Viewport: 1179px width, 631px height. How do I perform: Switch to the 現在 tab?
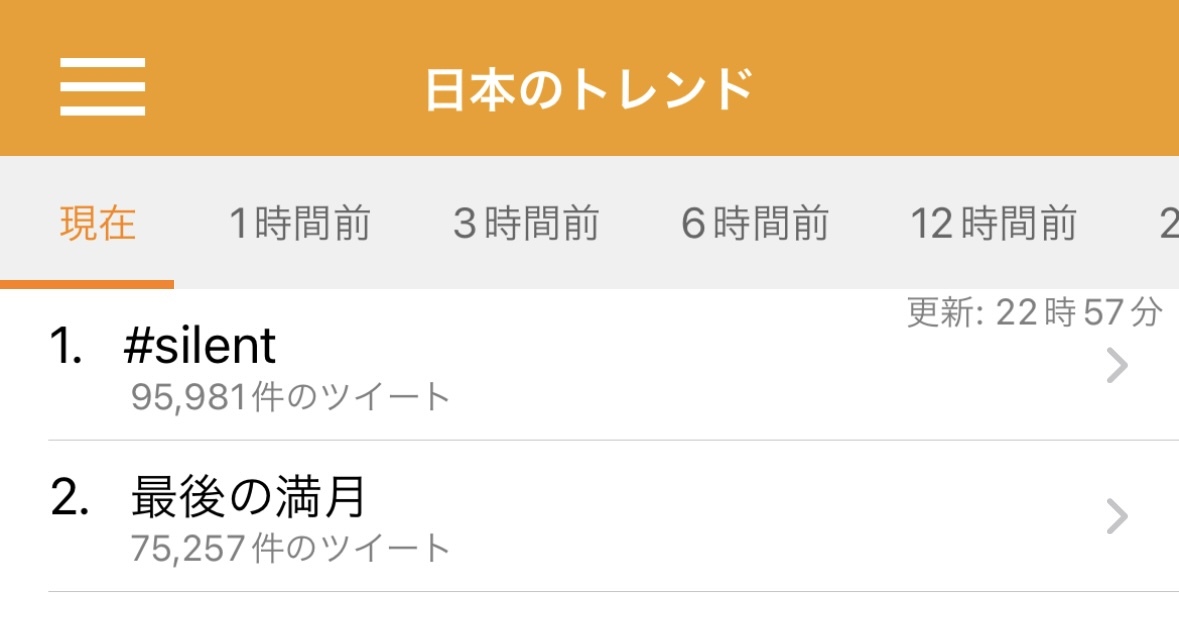coord(97,223)
